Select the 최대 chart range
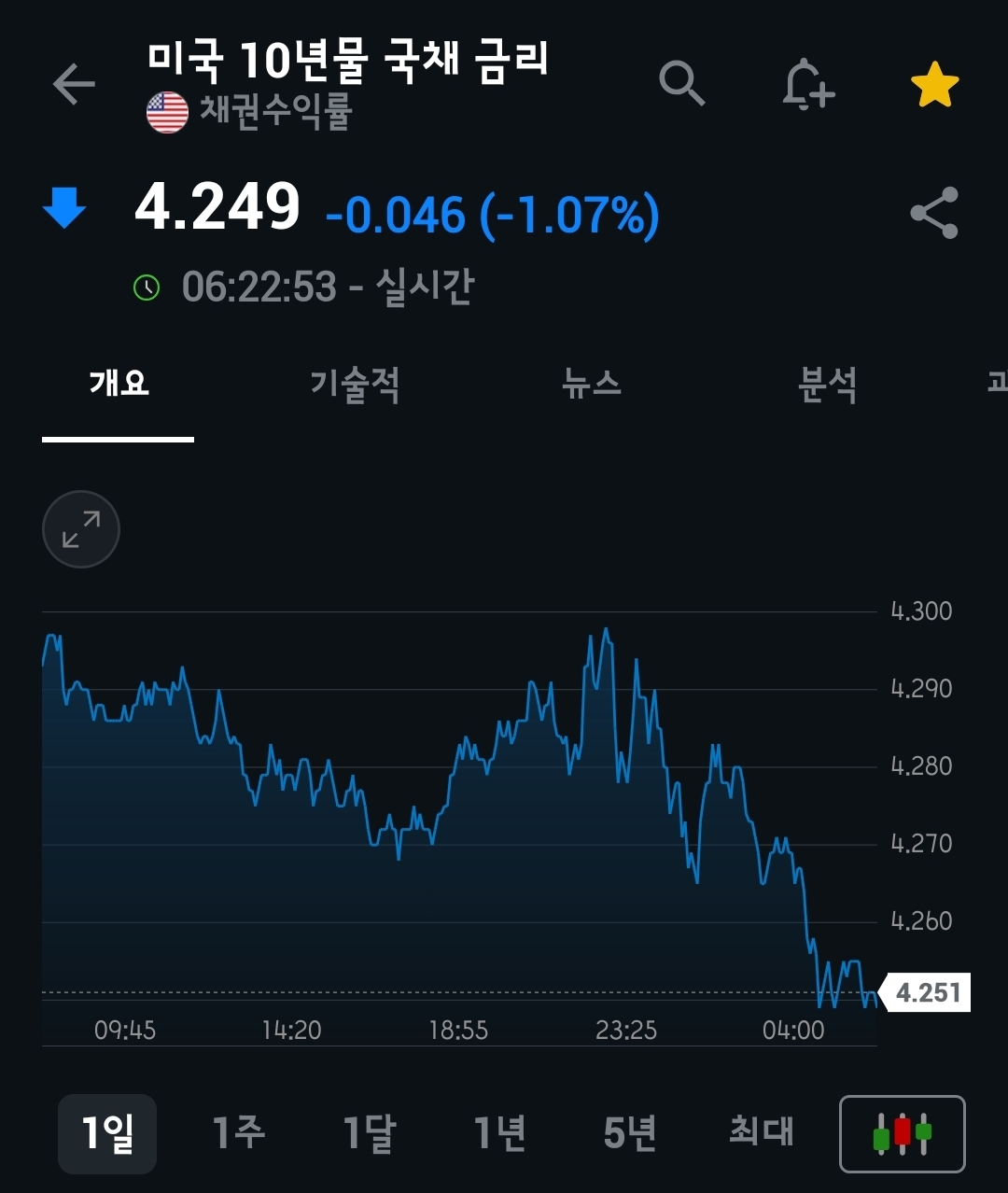This screenshot has width=1008, height=1193. click(761, 1133)
